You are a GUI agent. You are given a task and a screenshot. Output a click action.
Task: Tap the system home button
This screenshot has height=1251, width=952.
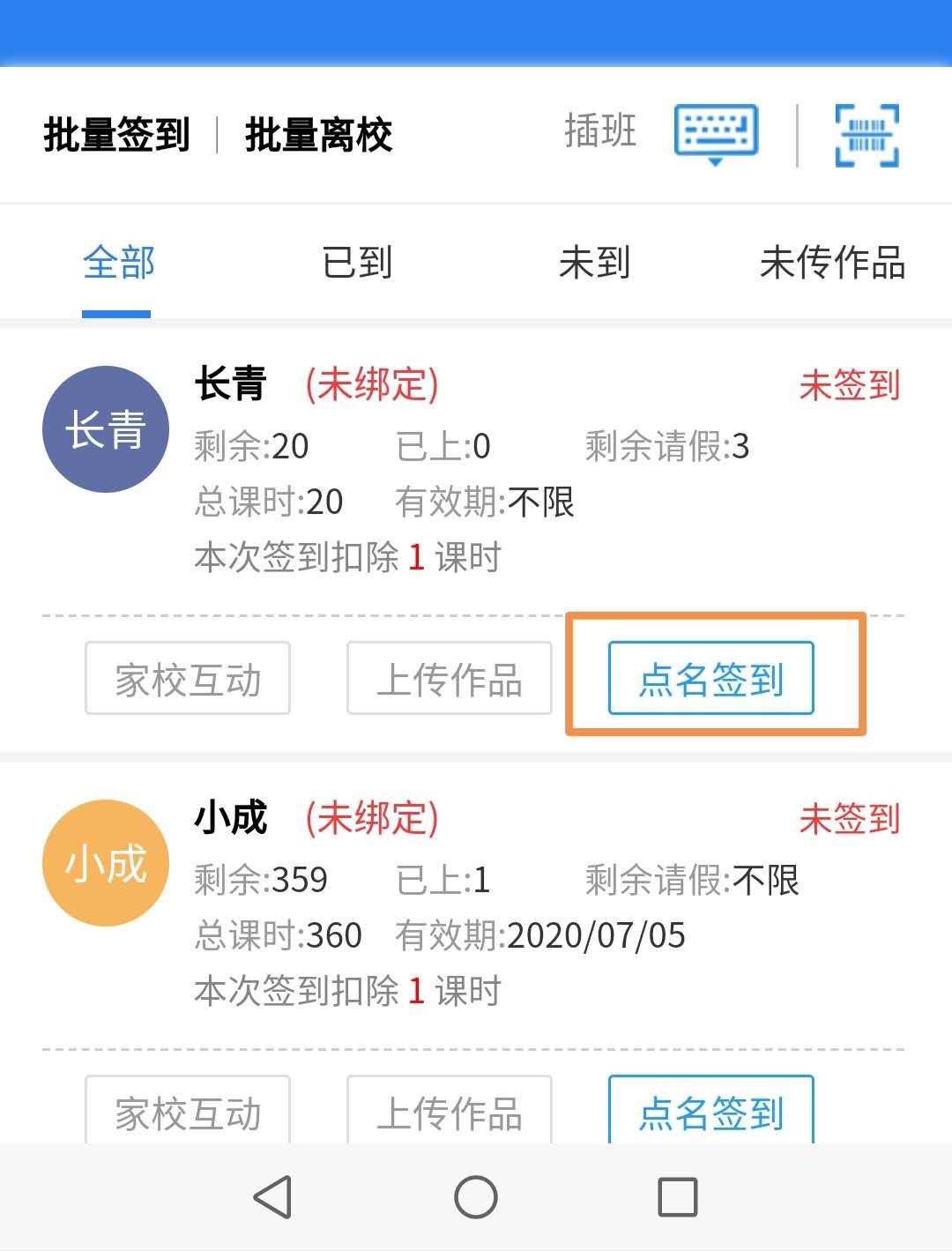[476, 1197]
